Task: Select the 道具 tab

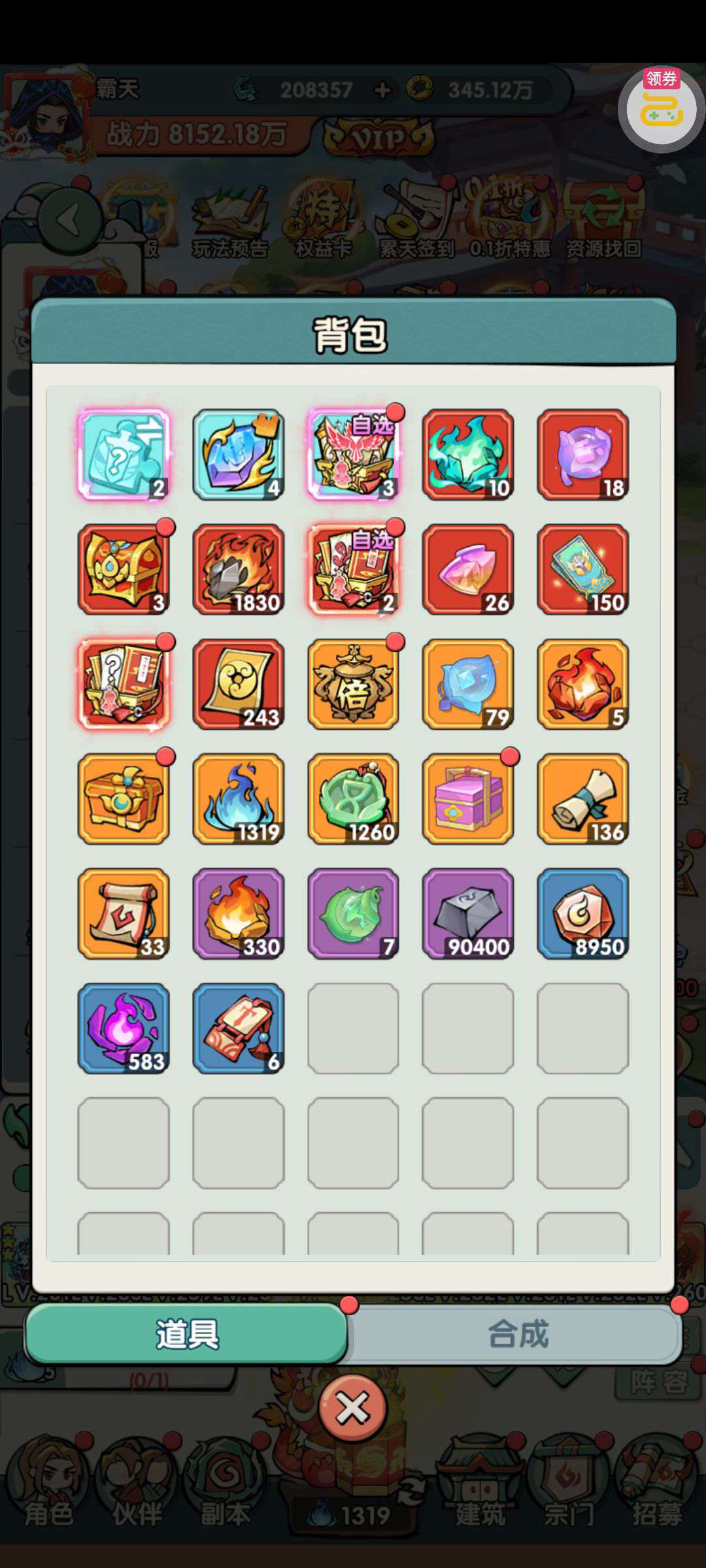Action: click(x=186, y=1334)
